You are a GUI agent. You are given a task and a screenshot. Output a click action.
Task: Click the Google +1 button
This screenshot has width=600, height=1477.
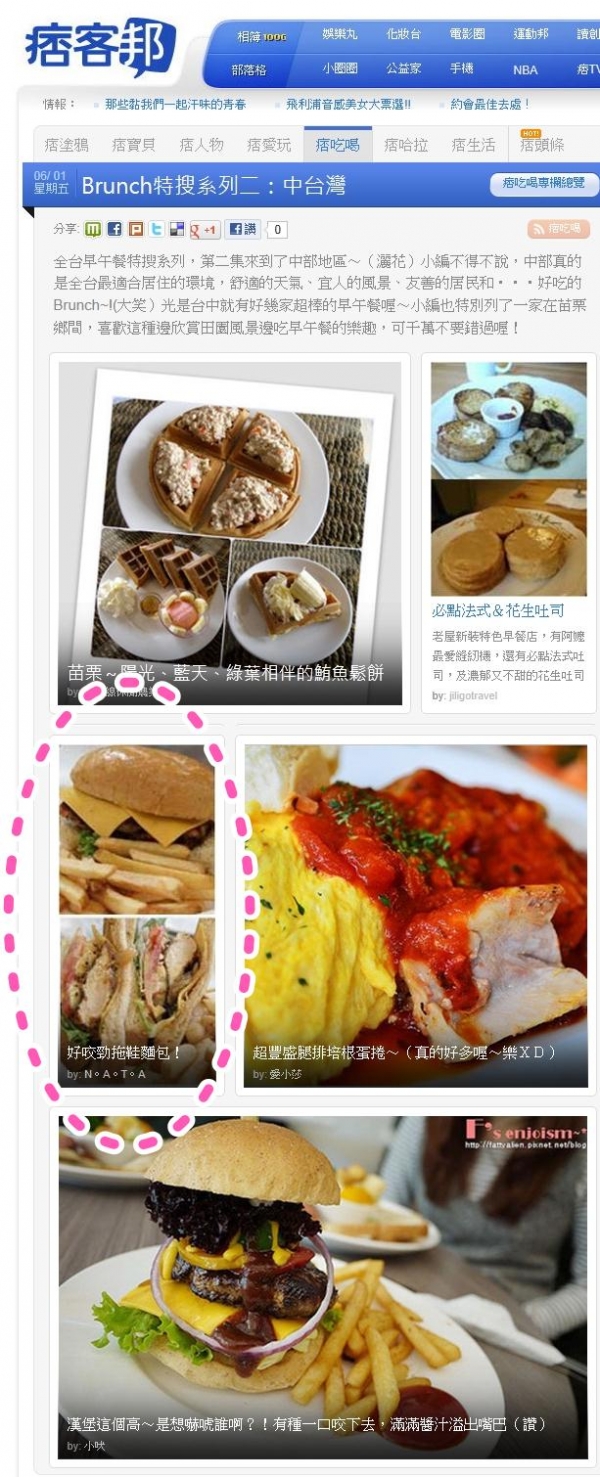[x=204, y=229]
